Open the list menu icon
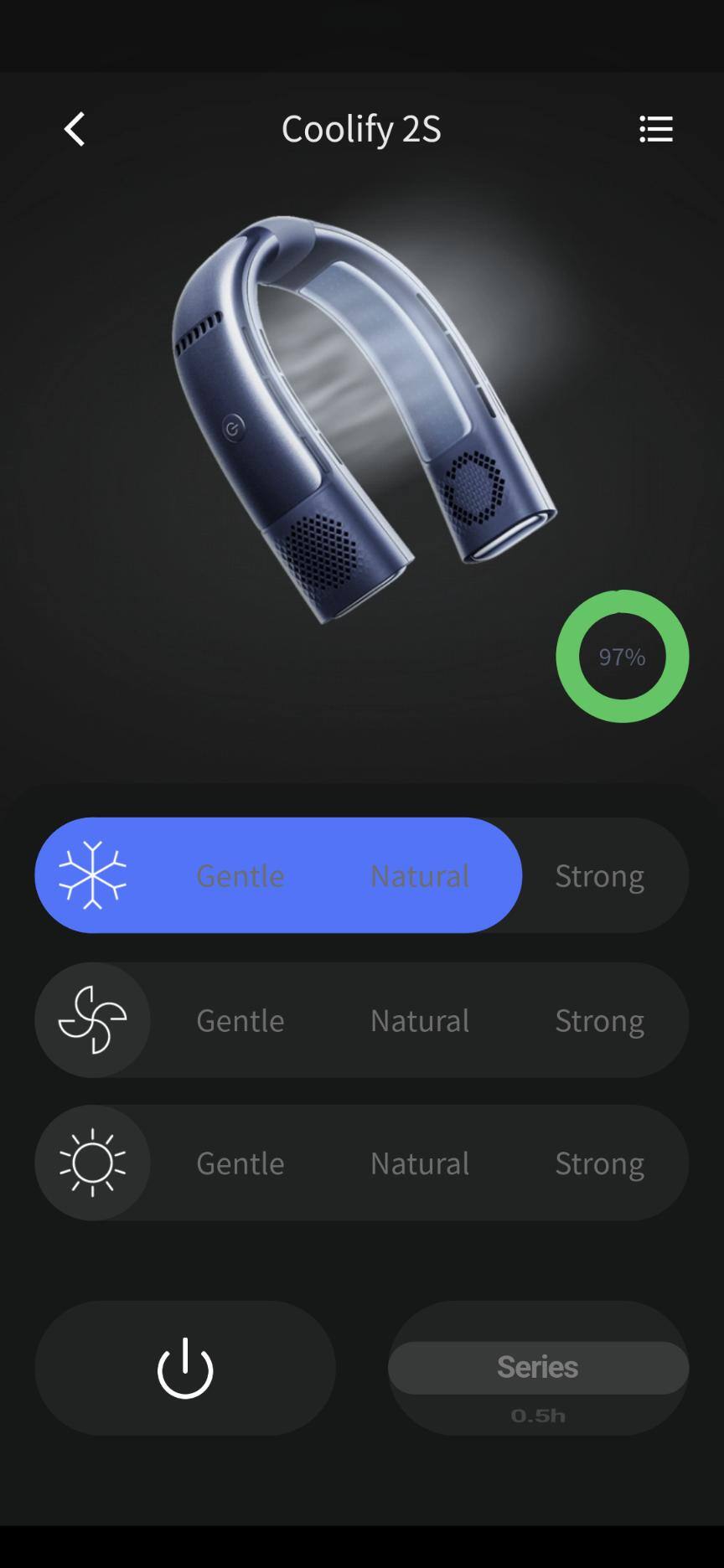 655,129
